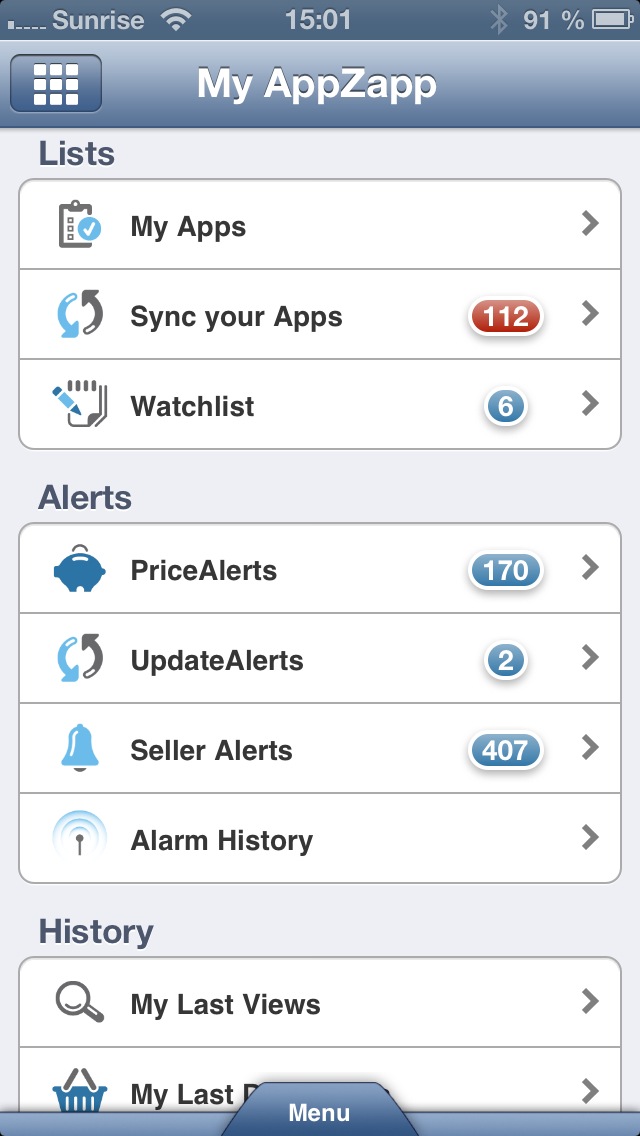View PriceAlerts
640x1136 pixels.
(x=320, y=569)
